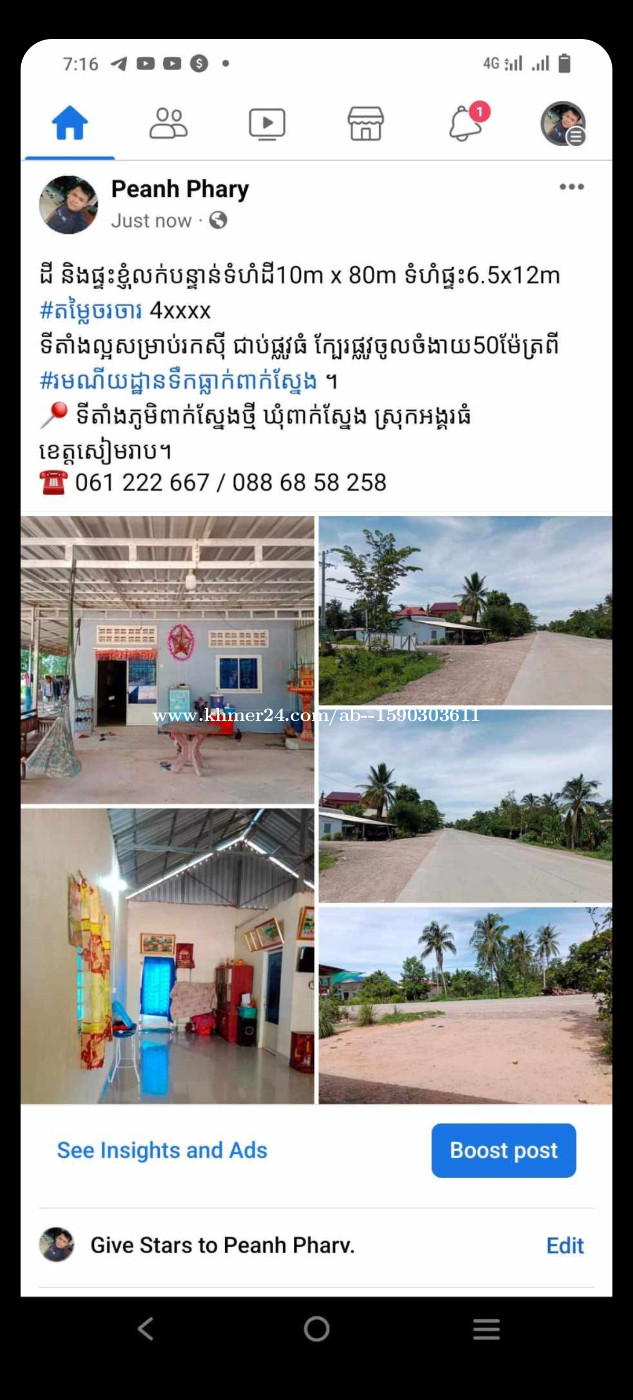Open the profile menu tab
The width and height of the screenshot is (633, 1400).
pyautogui.click(x=563, y=124)
